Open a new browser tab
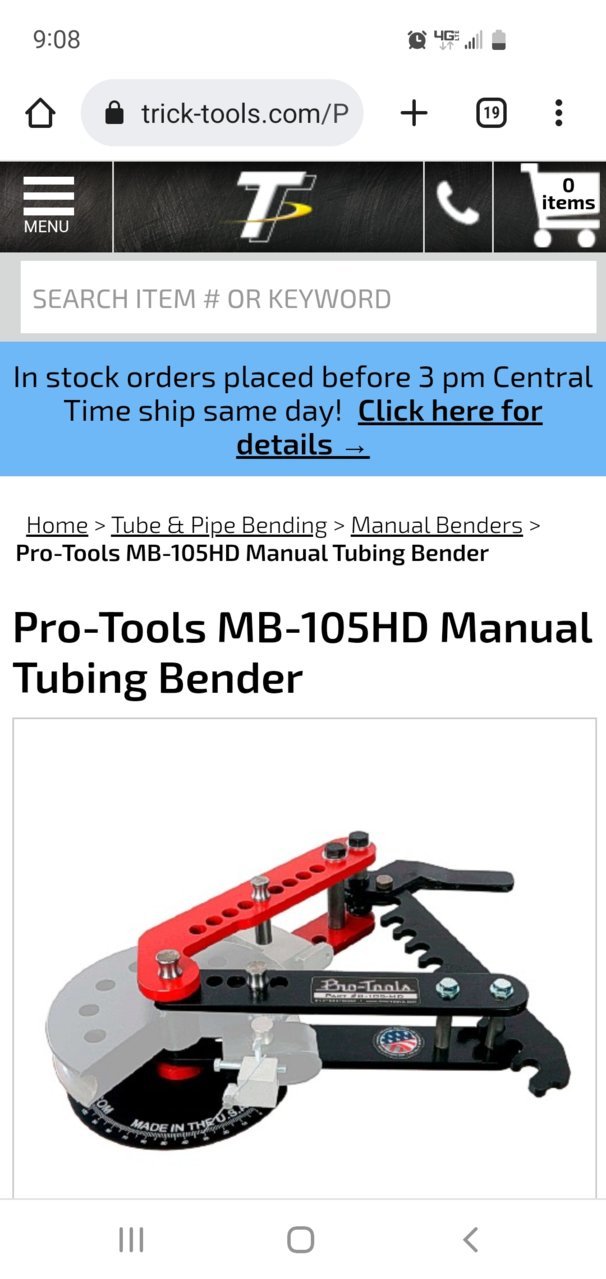This screenshot has height=1279, width=606. tap(414, 113)
